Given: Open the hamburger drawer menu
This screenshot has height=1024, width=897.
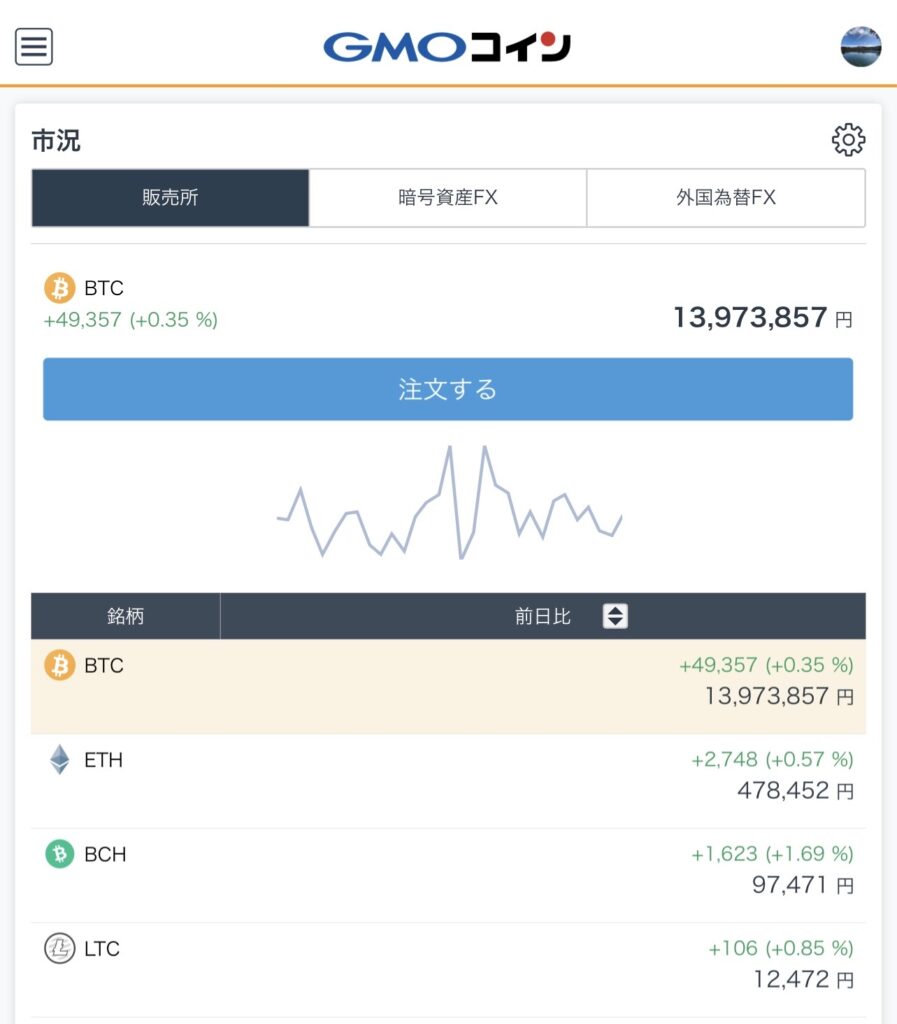Looking at the screenshot, I should (34, 47).
